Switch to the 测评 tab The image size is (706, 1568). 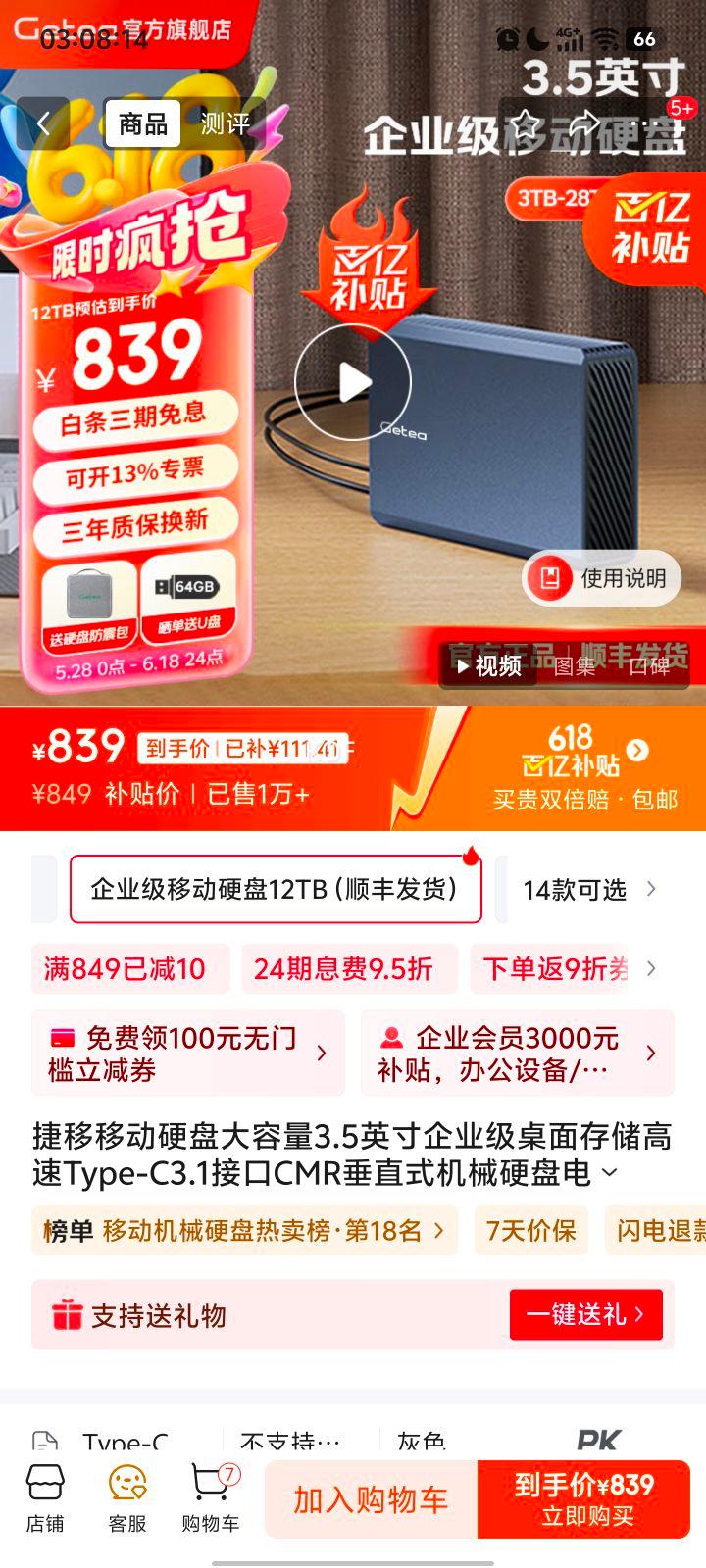[226, 124]
